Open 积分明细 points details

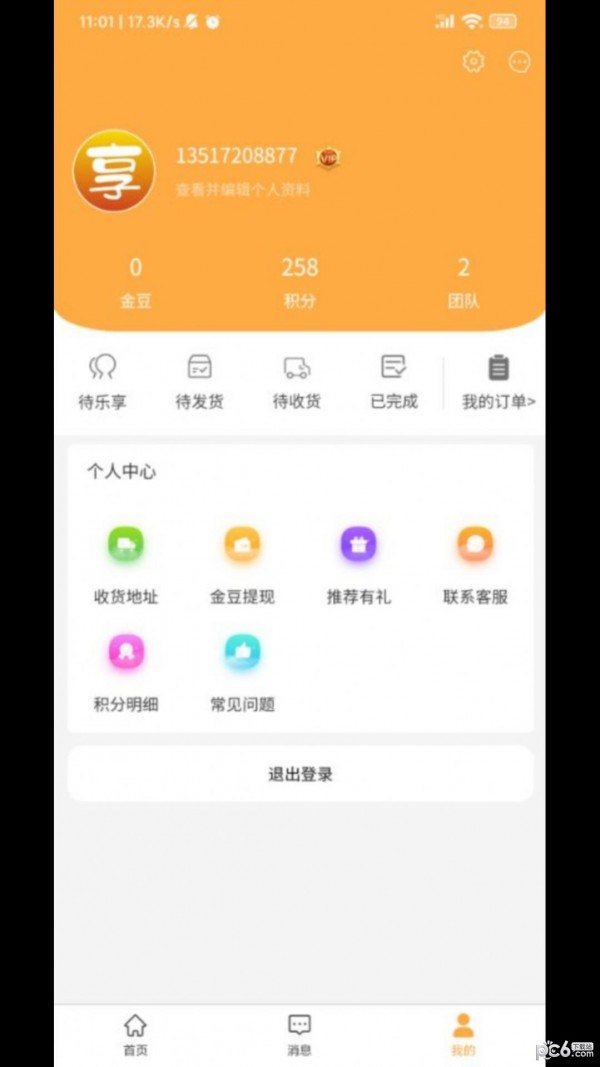point(126,672)
